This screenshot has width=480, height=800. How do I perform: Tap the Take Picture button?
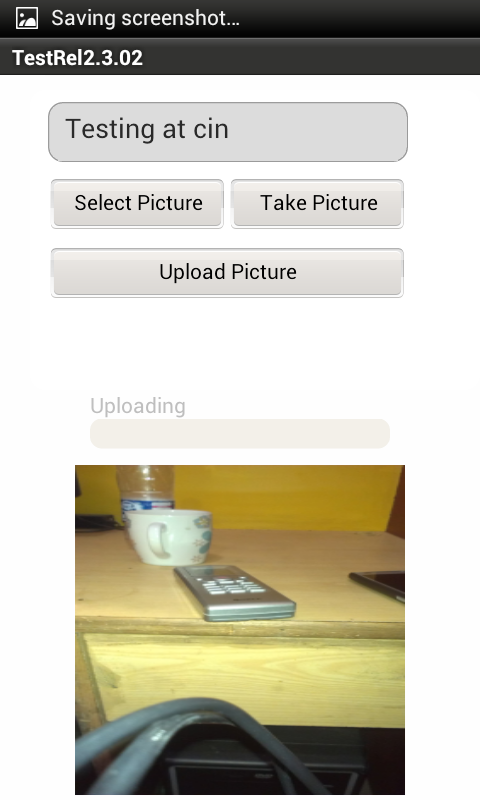click(317, 204)
